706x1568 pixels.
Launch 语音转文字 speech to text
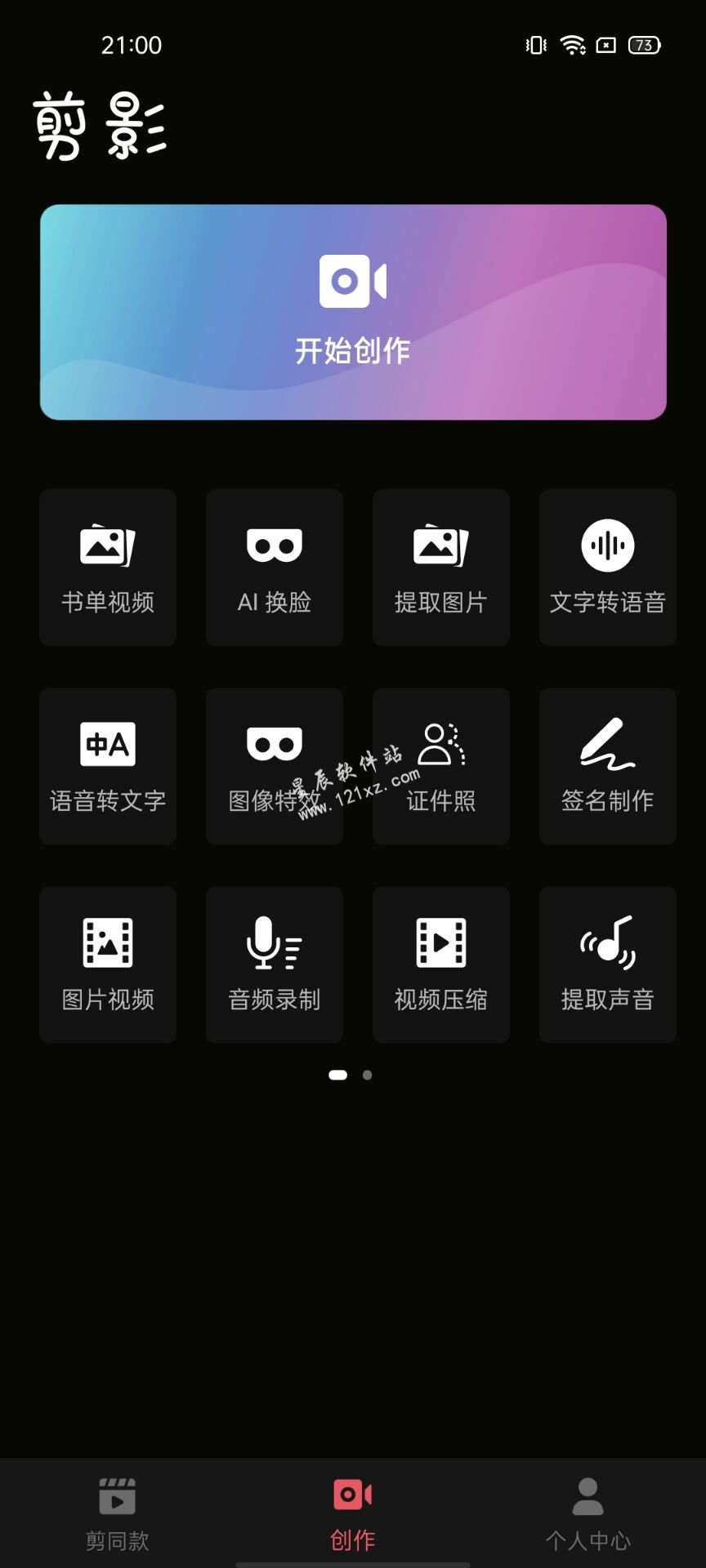108,766
